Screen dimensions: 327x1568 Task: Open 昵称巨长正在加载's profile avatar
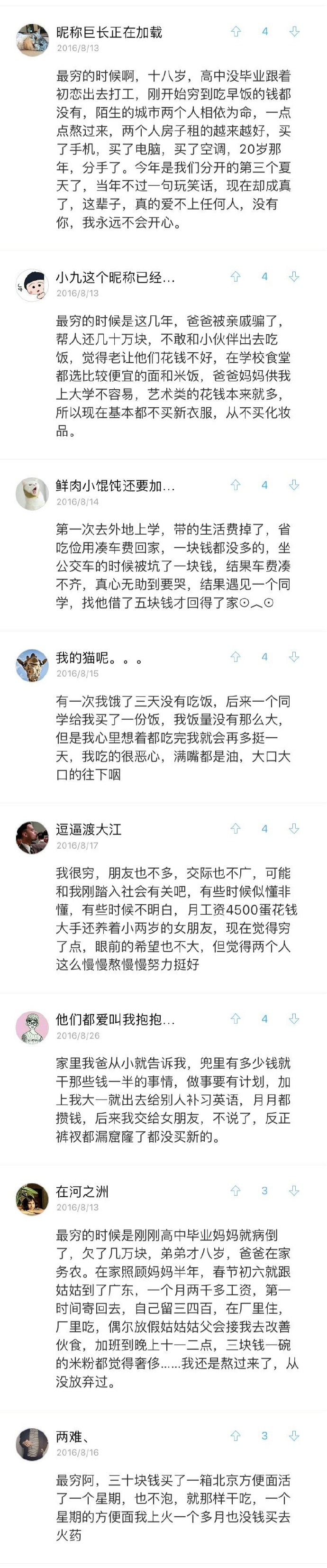tap(32, 39)
